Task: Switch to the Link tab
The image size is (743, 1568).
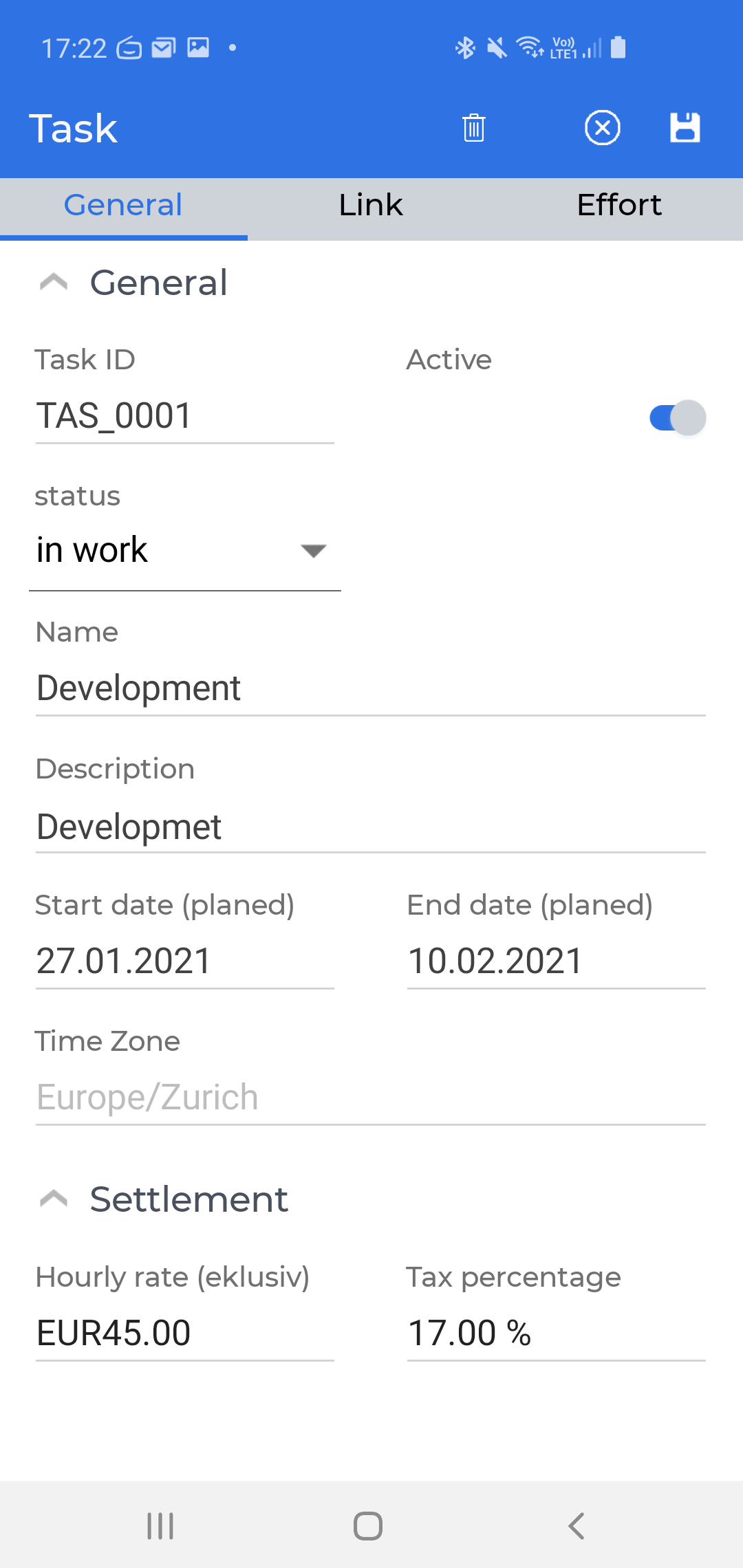Action: click(x=371, y=206)
